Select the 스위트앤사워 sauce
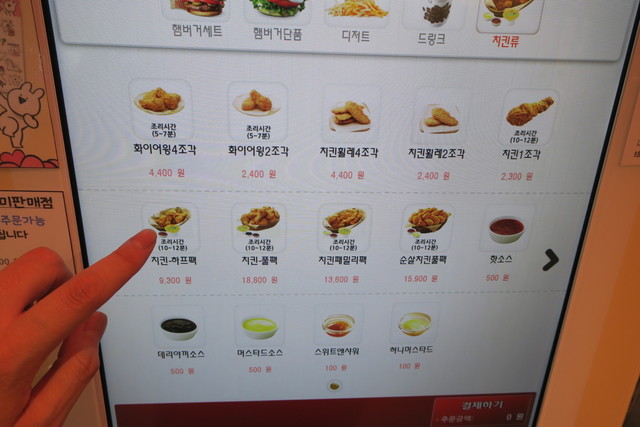 [338, 335]
